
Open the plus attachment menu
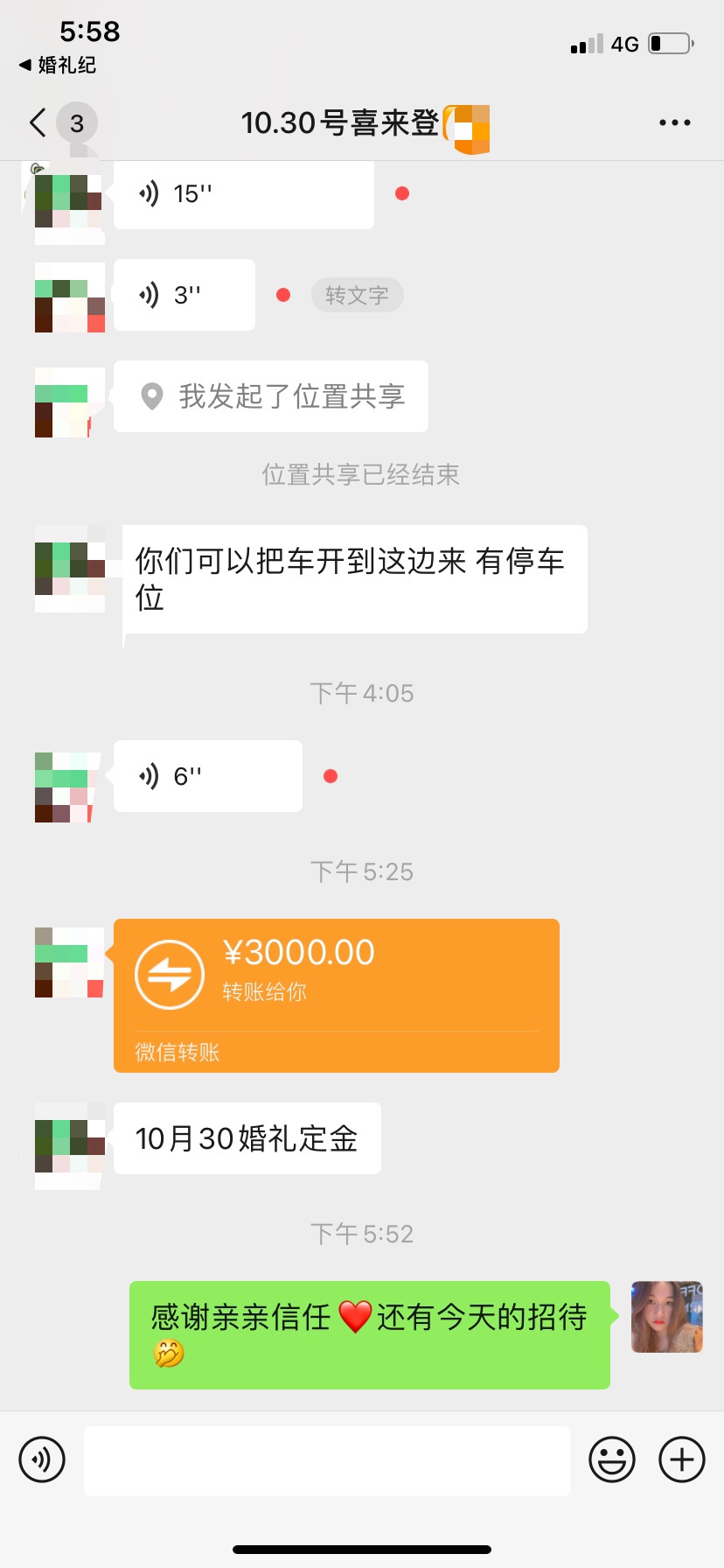pyautogui.click(x=682, y=1459)
